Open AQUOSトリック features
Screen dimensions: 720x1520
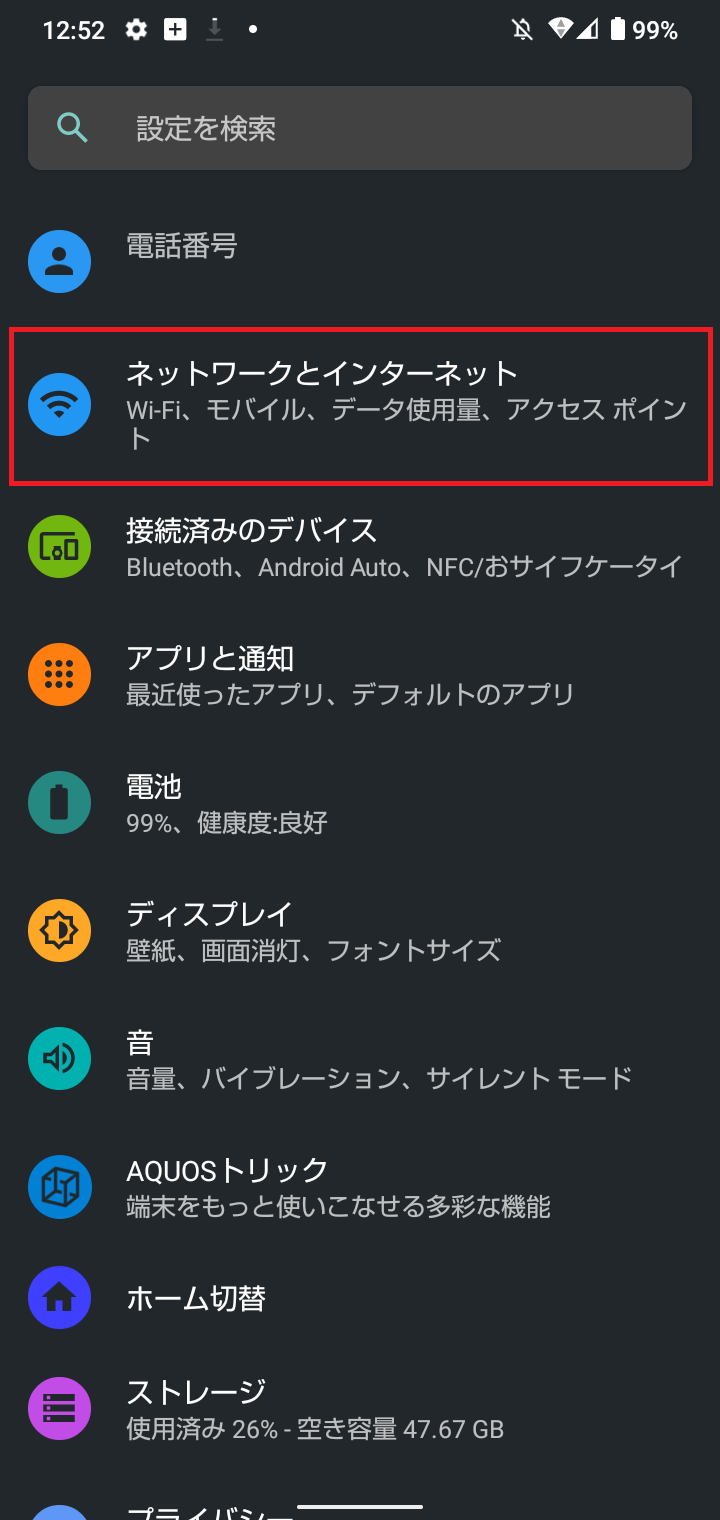[x=360, y=1187]
